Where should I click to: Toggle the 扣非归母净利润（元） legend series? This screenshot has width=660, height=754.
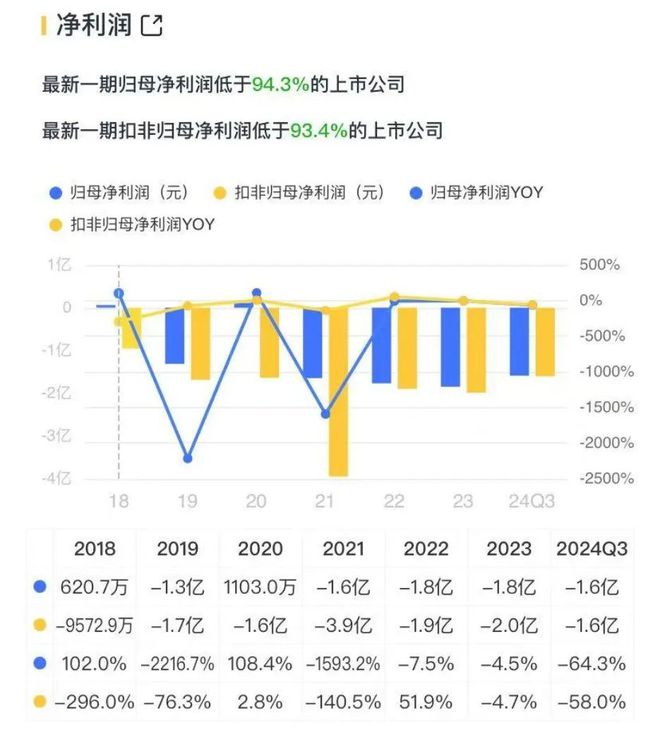click(300, 193)
